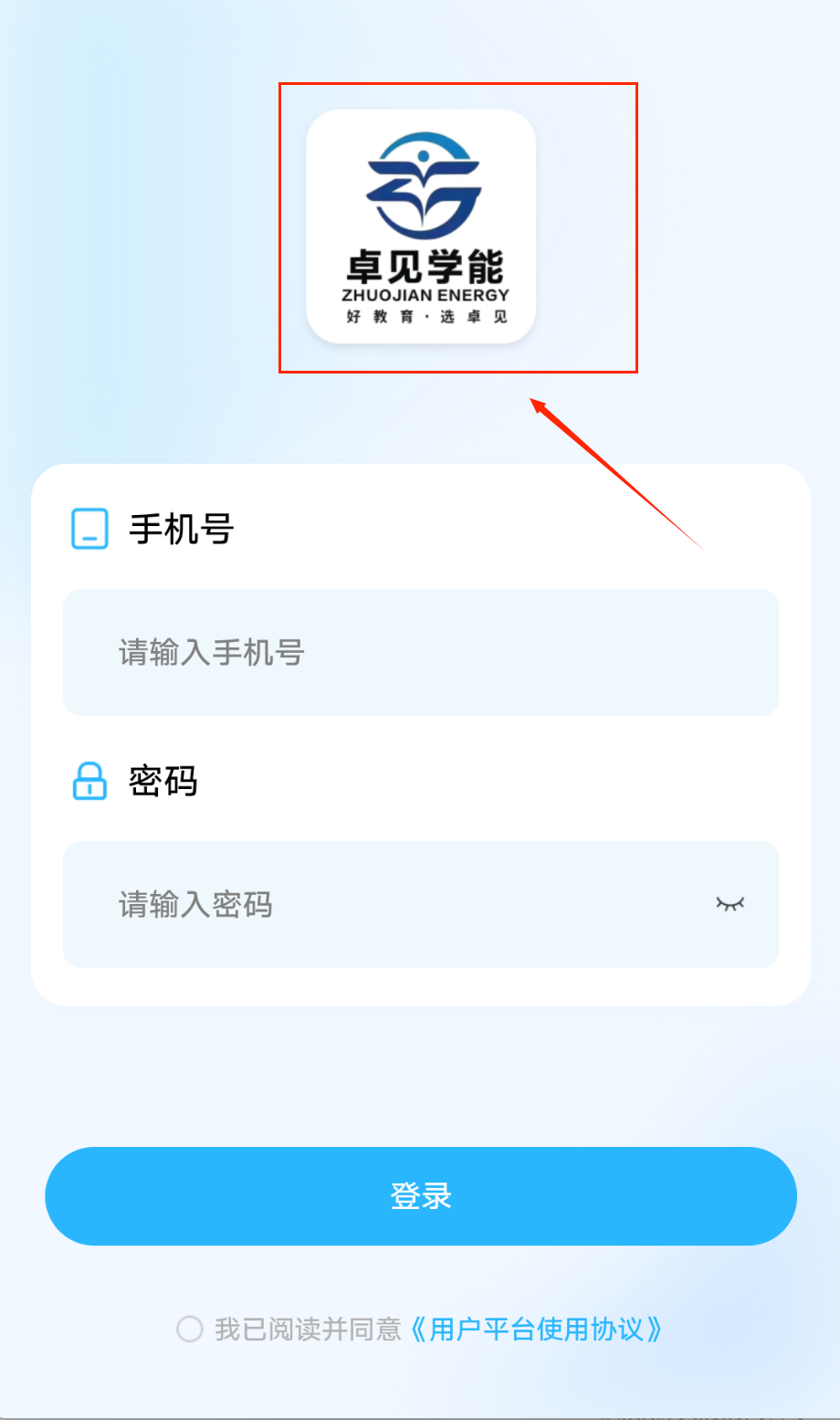Toggle password visibility eye icon
This screenshot has height=1420, width=840.
(730, 904)
